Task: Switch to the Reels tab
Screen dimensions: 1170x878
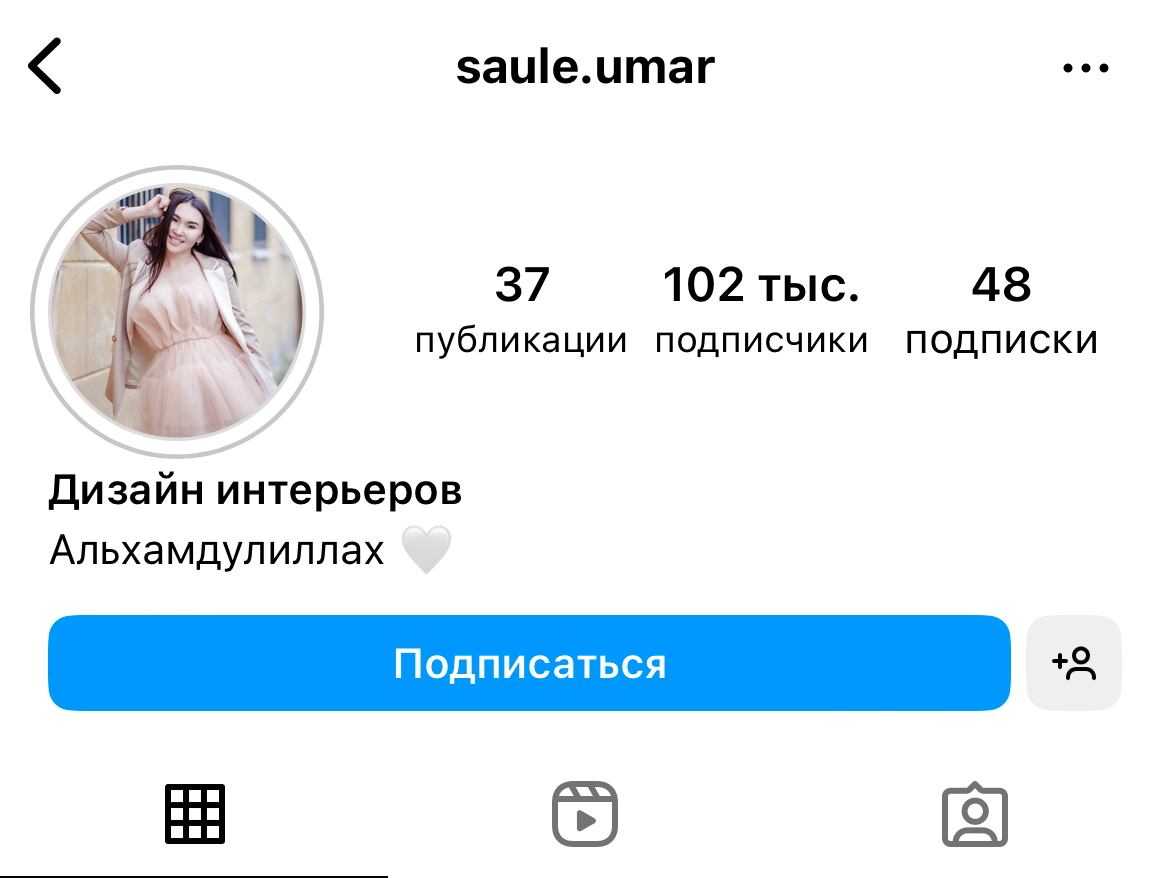Action: (585, 814)
